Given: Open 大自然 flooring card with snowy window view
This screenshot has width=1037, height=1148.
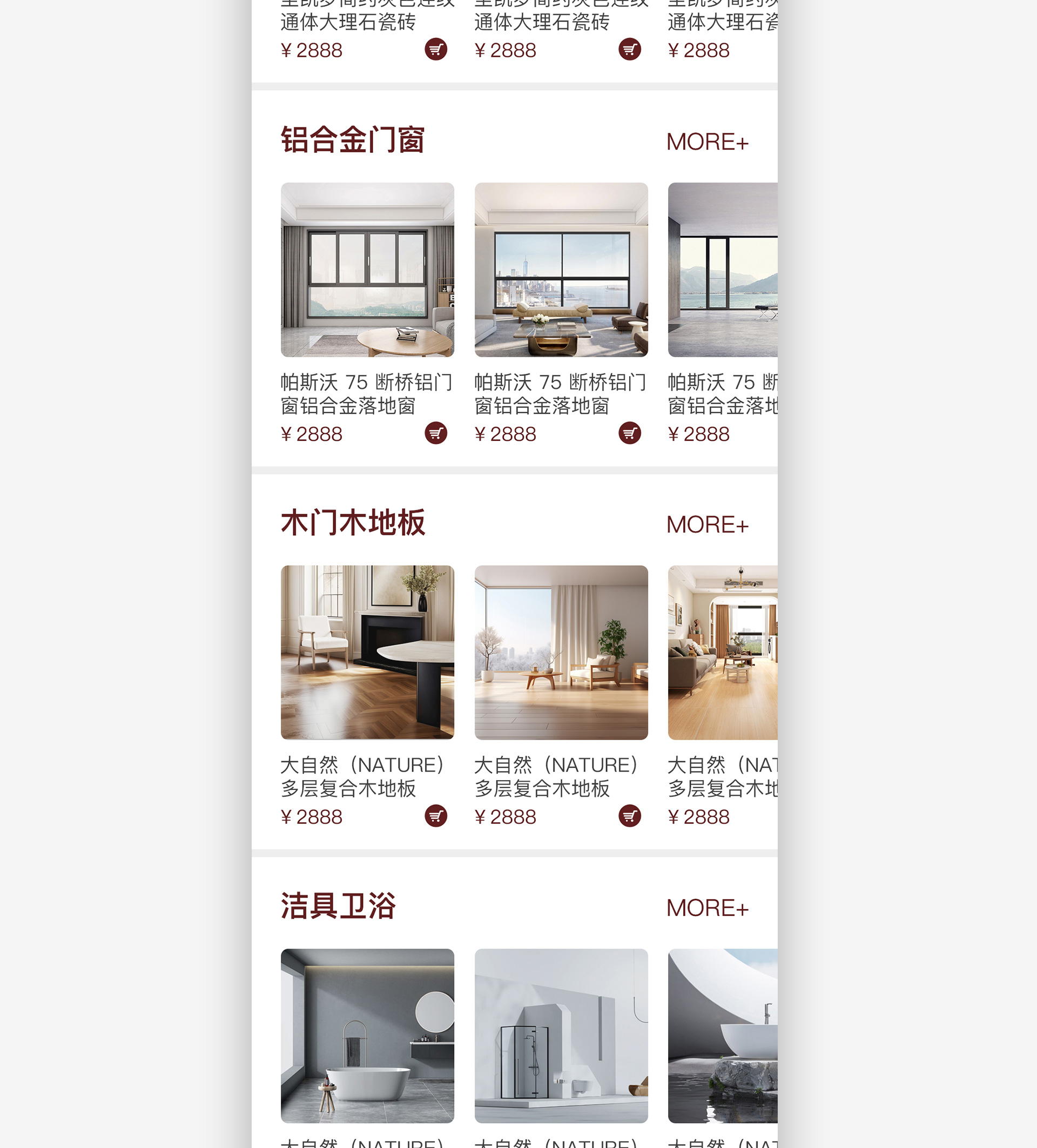Looking at the screenshot, I should (561, 653).
